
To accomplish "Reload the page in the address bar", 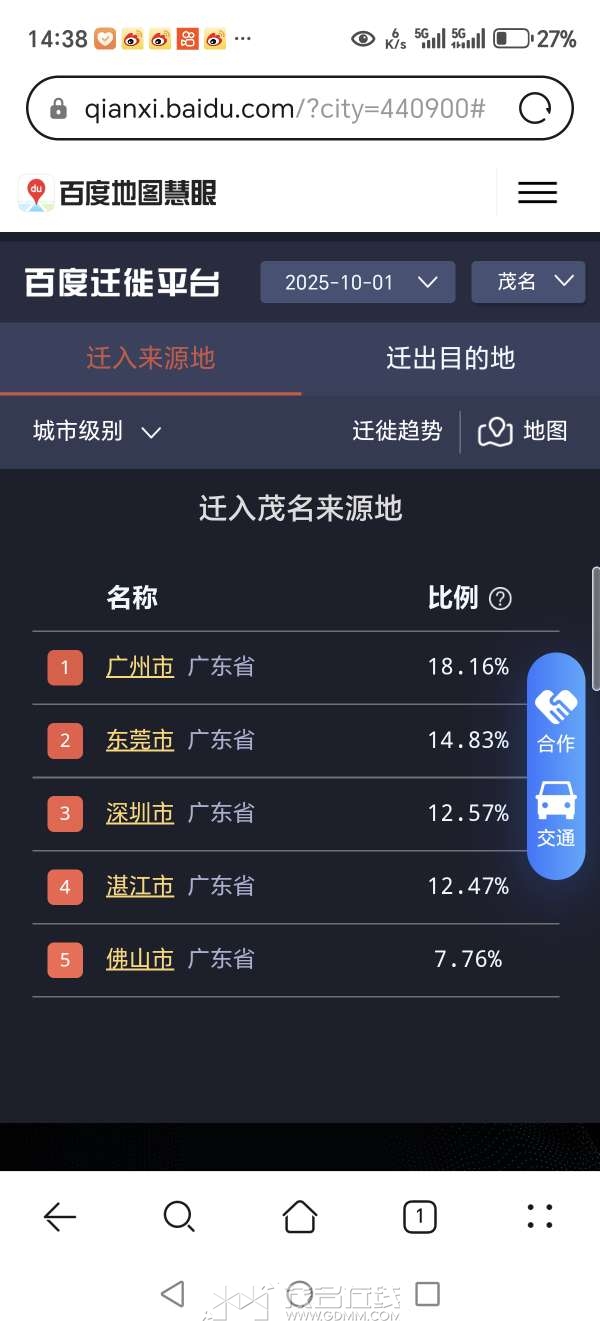I will tap(535, 108).
